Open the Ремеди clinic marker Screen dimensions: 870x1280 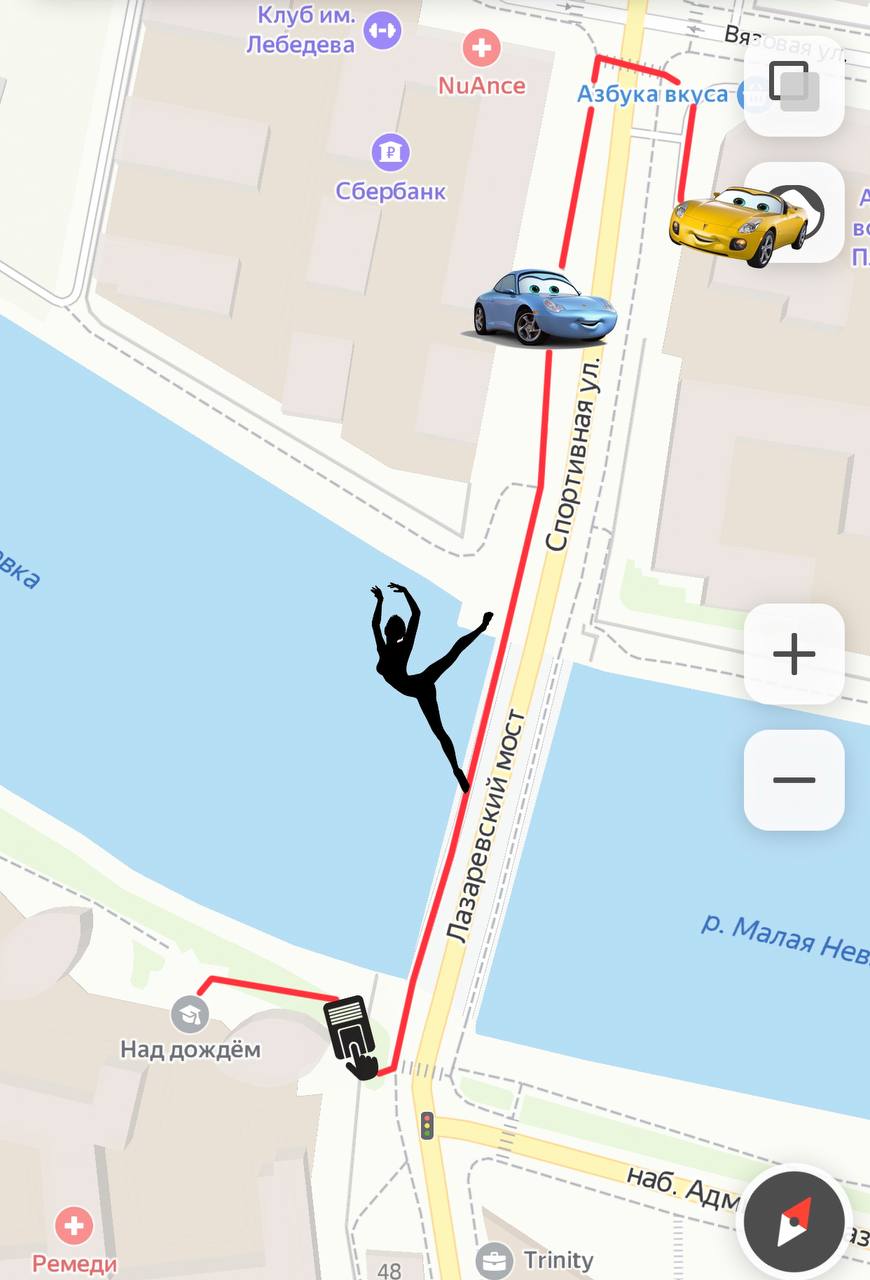coord(74,1225)
